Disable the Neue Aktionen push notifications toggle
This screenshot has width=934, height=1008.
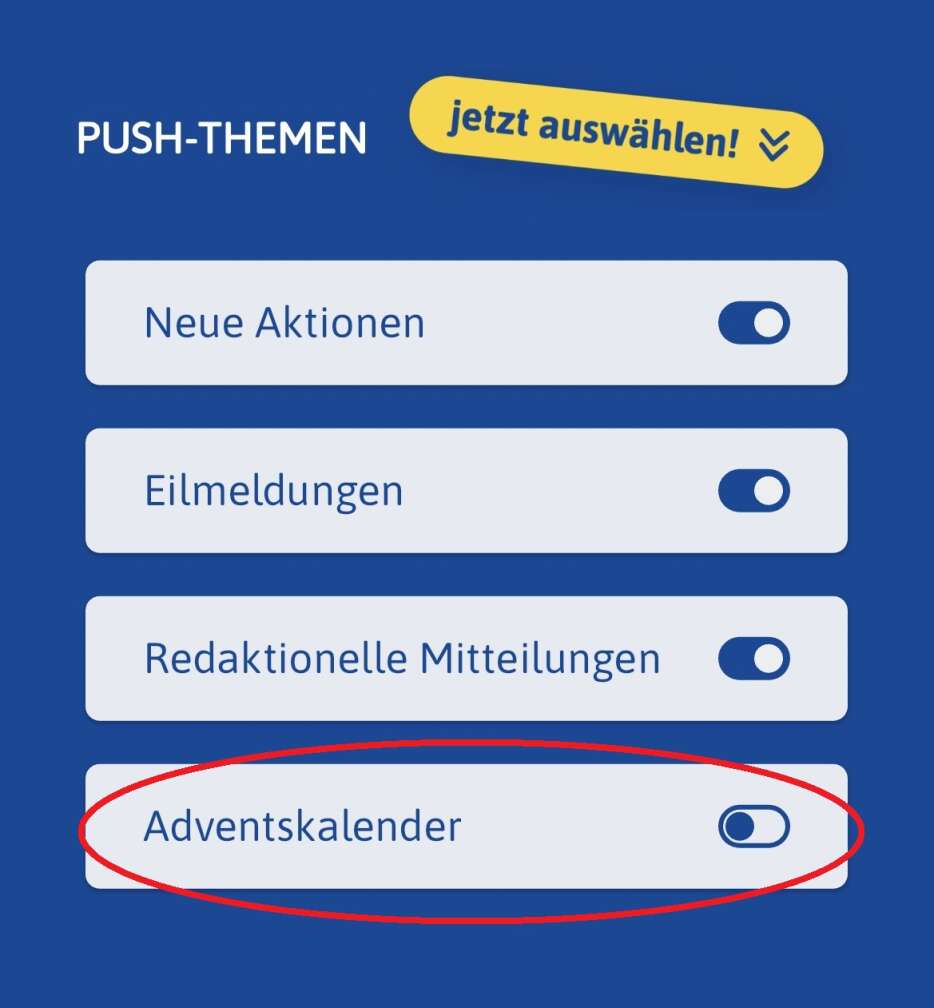pos(756,322)
